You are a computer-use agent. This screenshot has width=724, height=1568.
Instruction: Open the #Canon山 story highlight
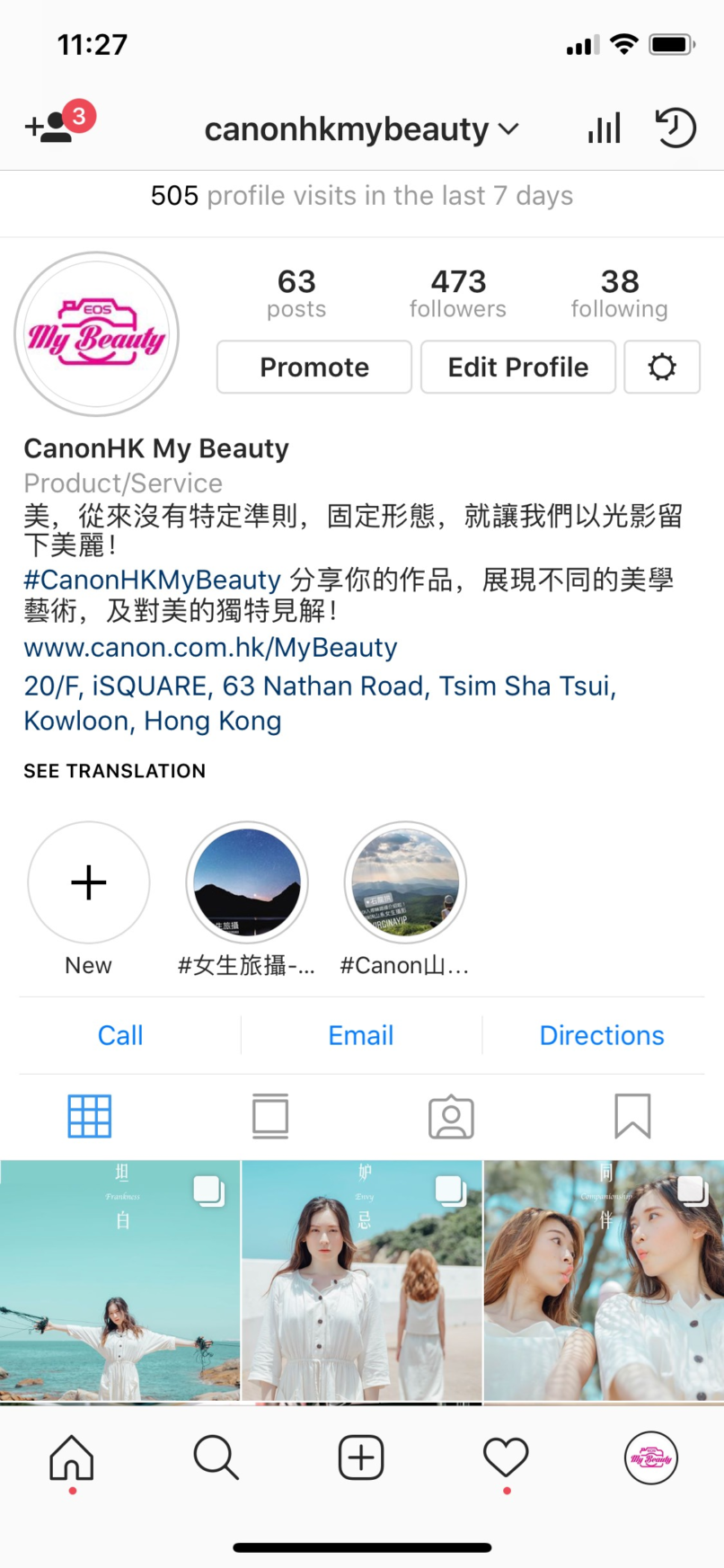point(405,882)
